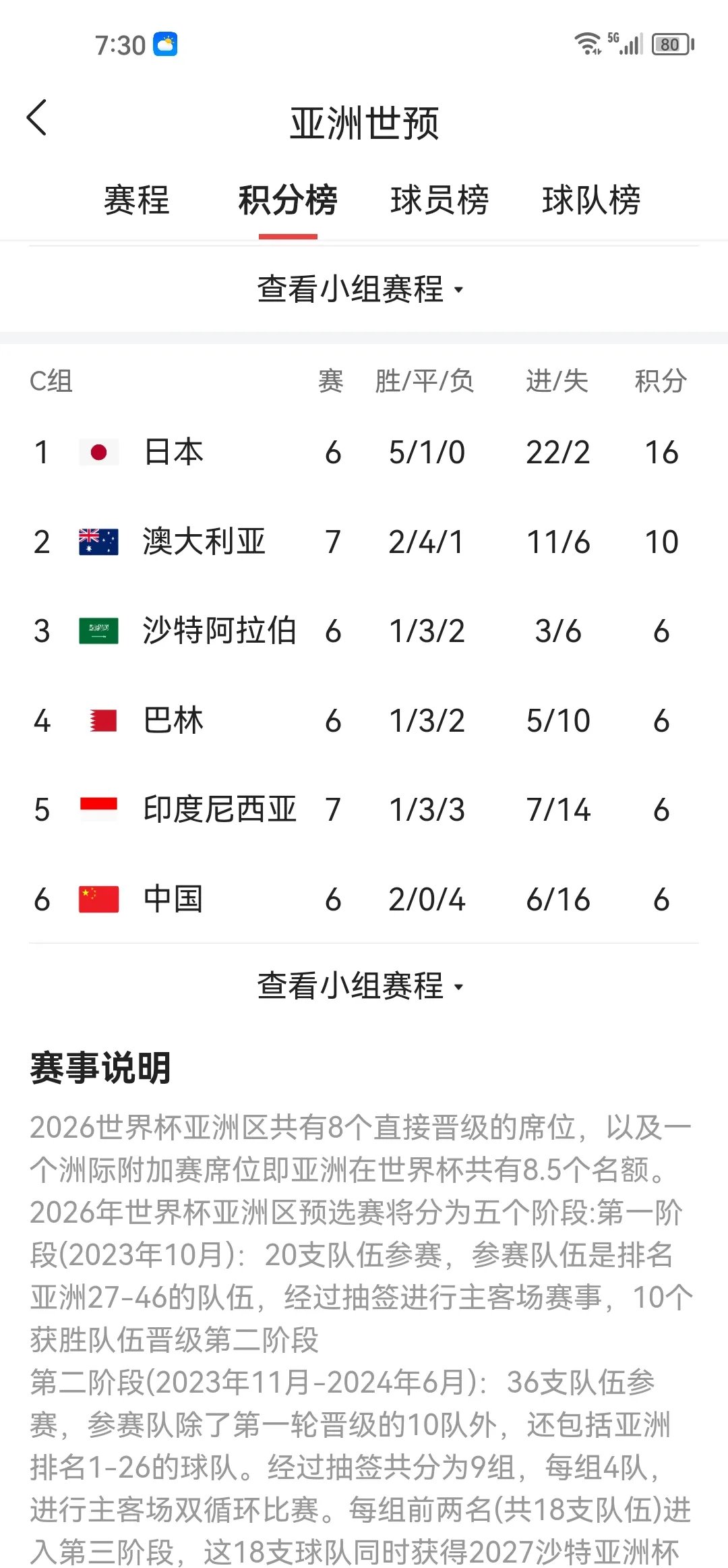
Task: Click the China flag icon
Action: click(x=98, y=899)
